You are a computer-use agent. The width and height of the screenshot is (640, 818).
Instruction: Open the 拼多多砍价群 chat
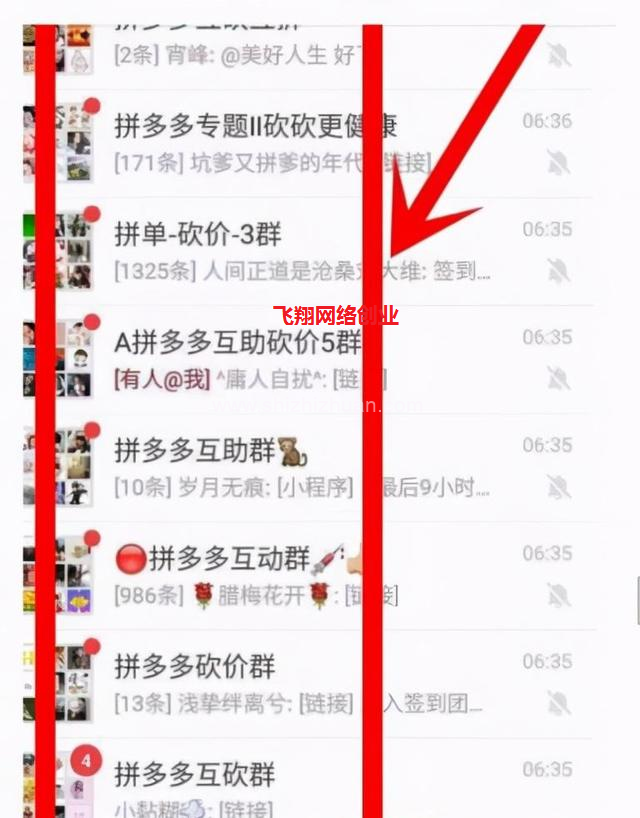pos(194,666)
